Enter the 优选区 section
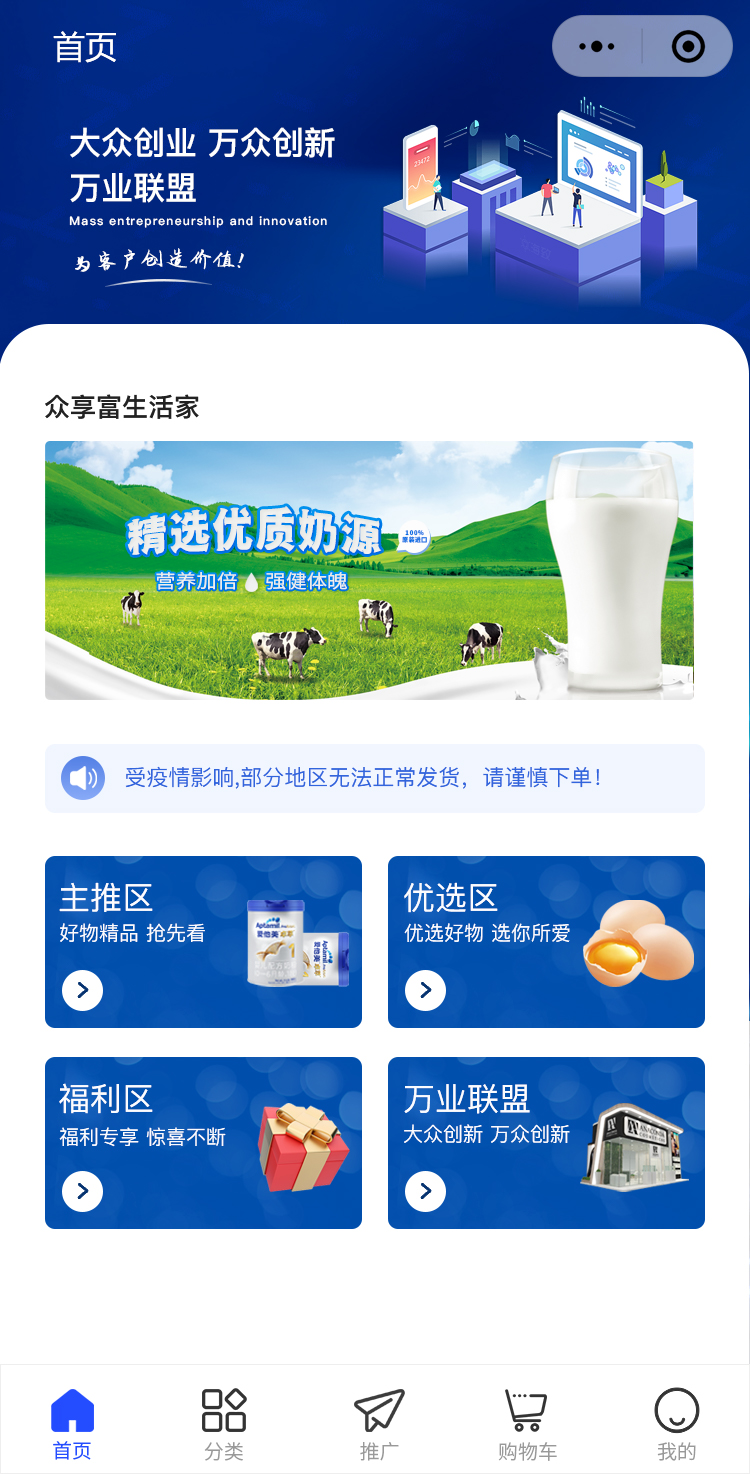Image resolution: width=750 pixels, height=1474 pixels. [x=546, y=942]
